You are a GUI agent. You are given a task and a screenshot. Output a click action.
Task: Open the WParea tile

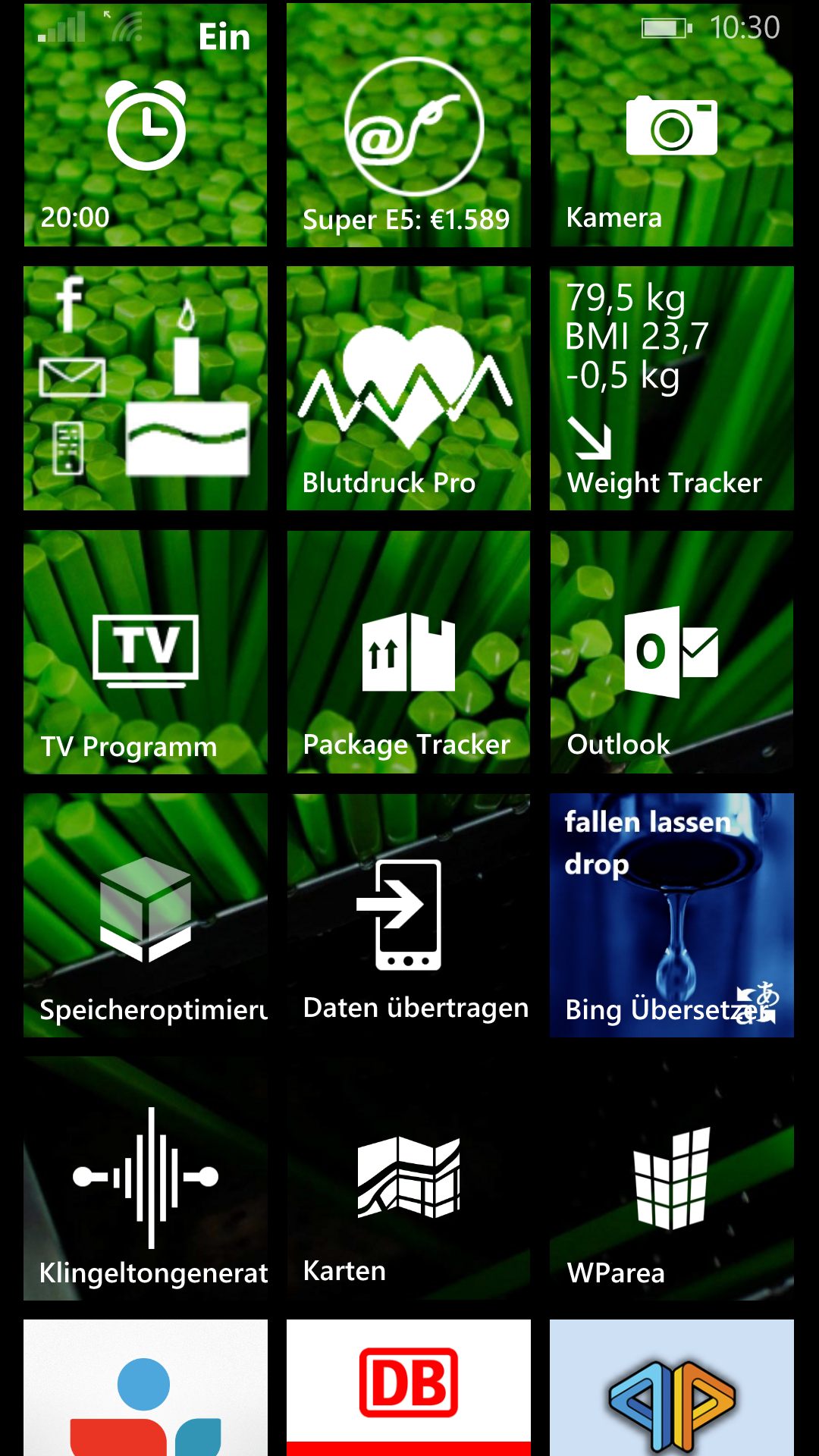pos(671,1178)
